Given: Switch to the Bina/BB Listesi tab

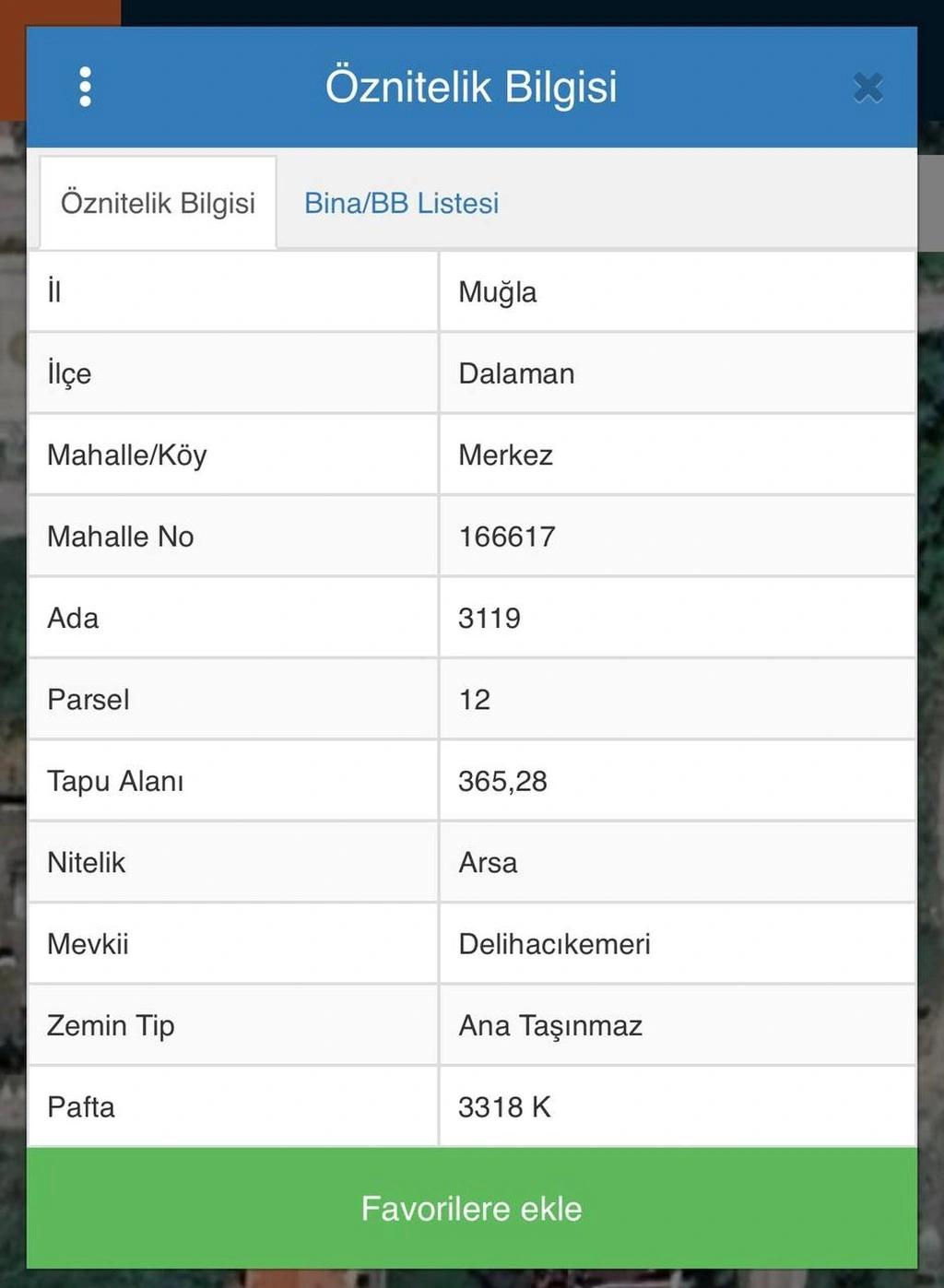Looking at the screenshot, I should pyautogui.click(x=401, y=203).
